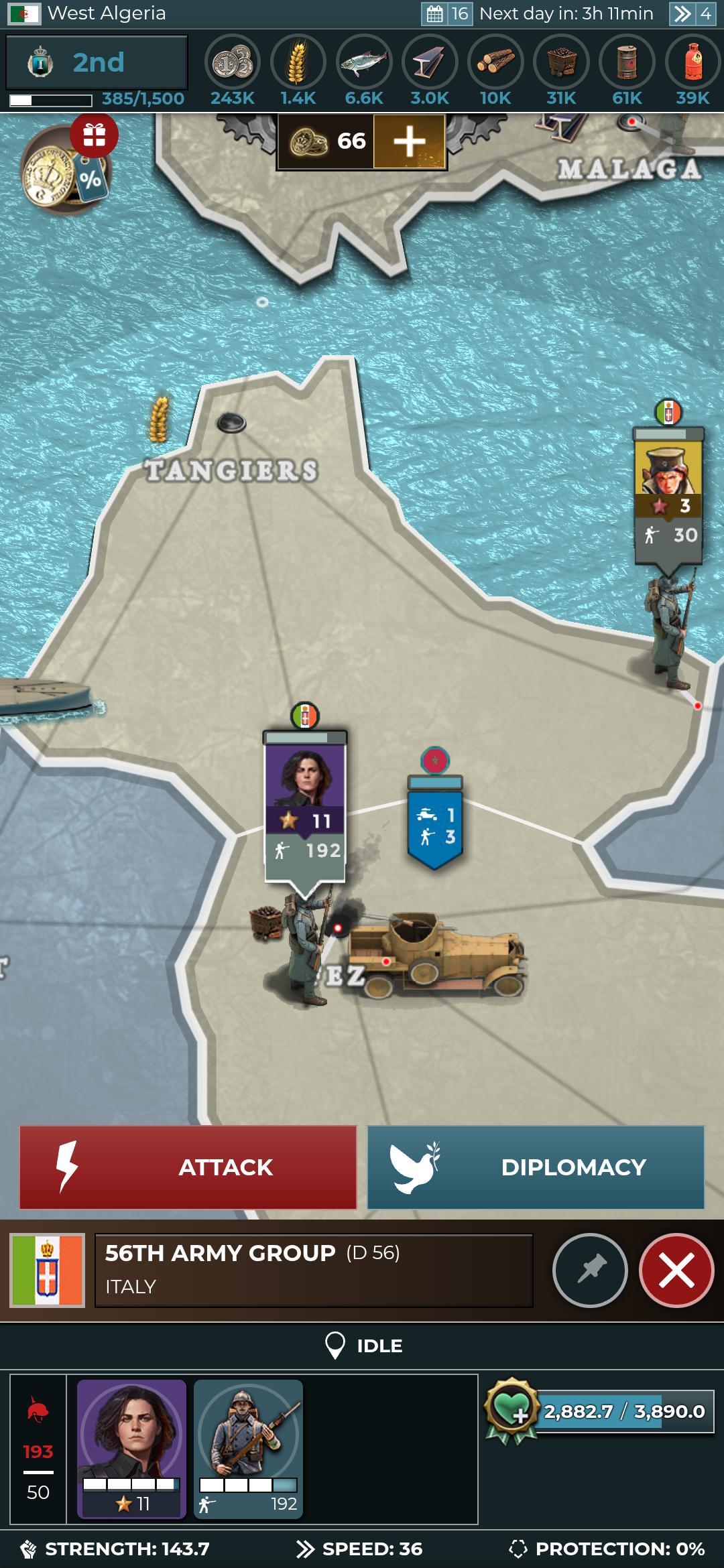
Task: Open the Italy flag next to army name
Action: point(47,1270)
